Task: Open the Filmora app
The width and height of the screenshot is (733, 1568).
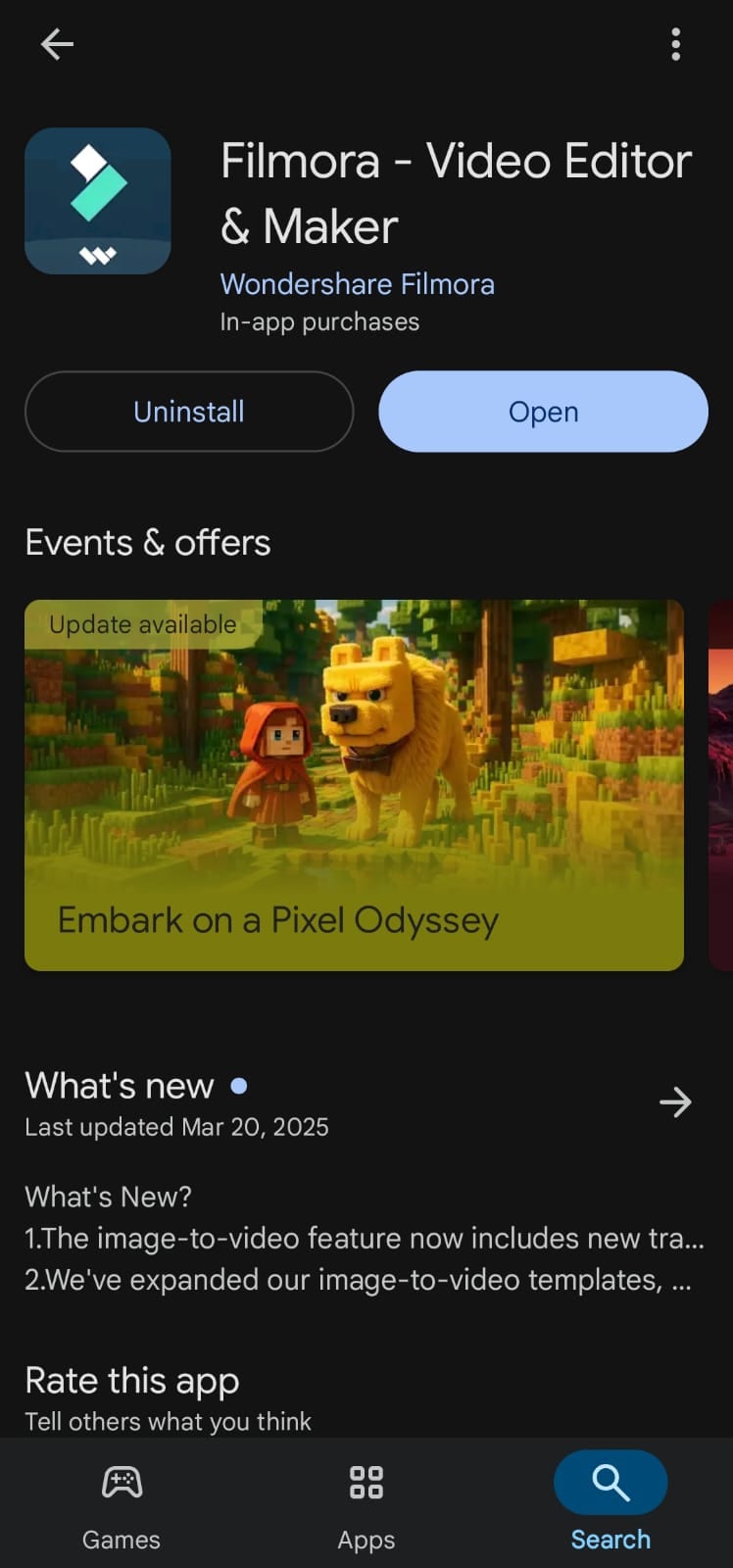Action: [543, 412]
